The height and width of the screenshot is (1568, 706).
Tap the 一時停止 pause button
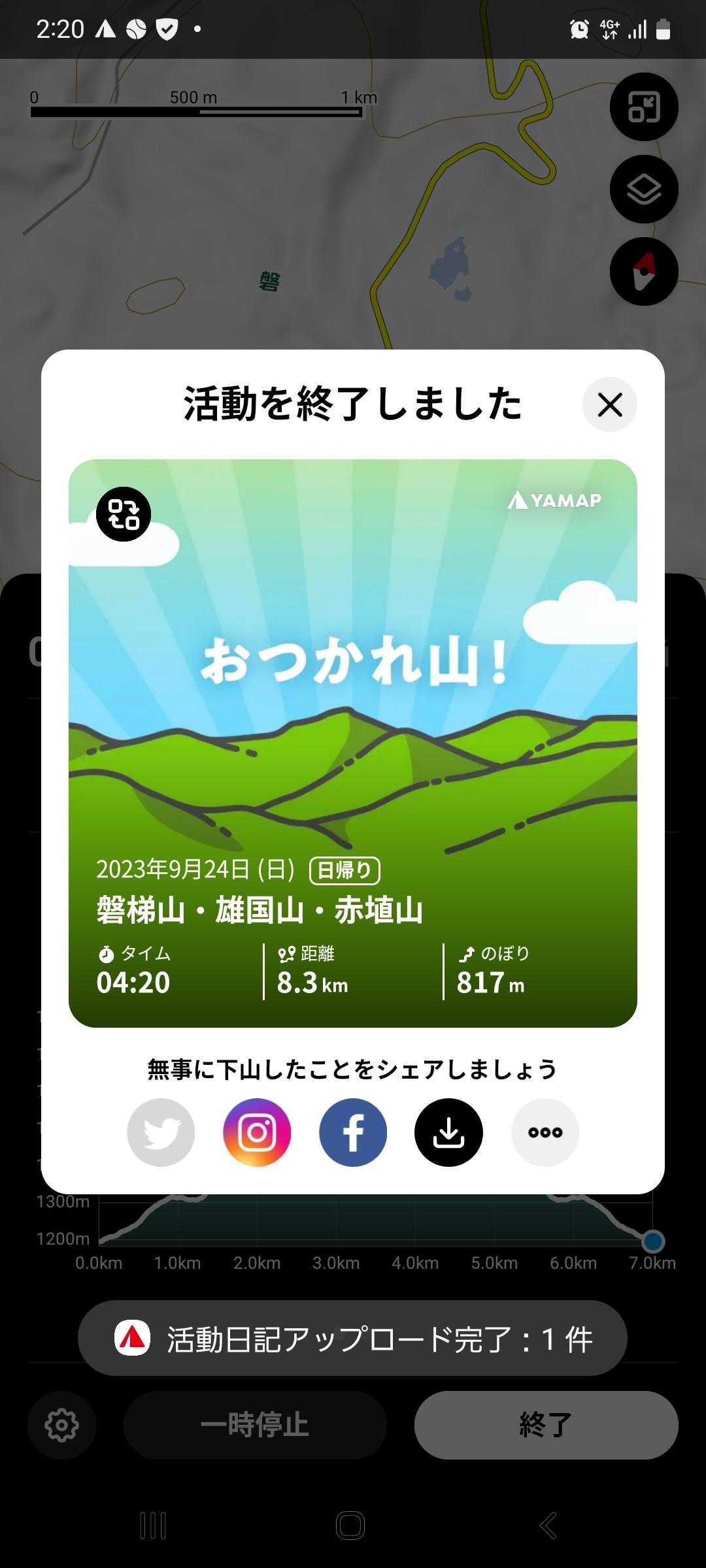click(255, 1425)
